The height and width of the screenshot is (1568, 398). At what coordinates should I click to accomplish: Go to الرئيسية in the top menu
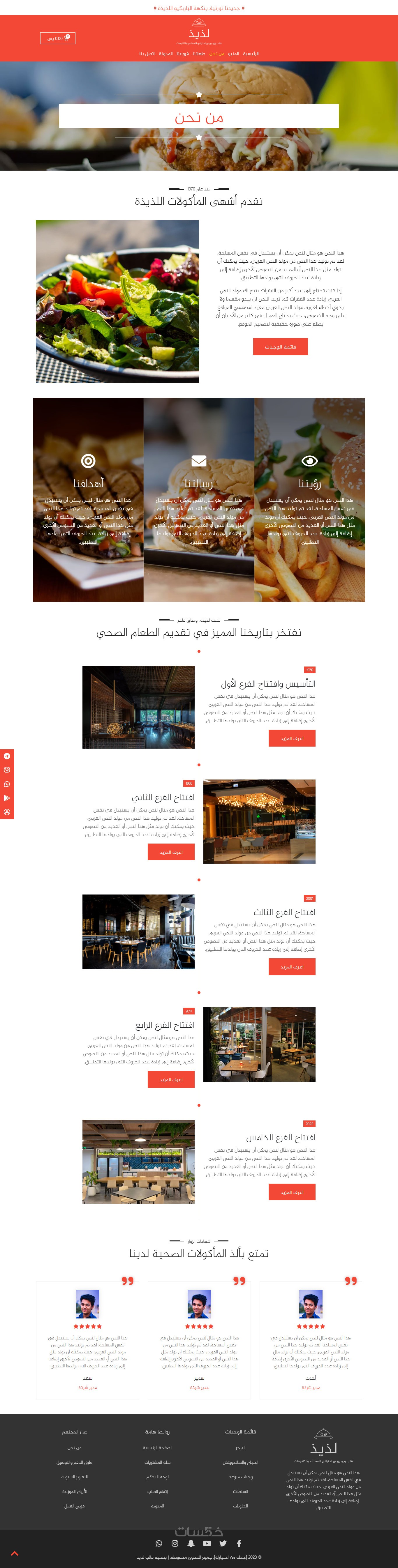[x=251, y=54]
